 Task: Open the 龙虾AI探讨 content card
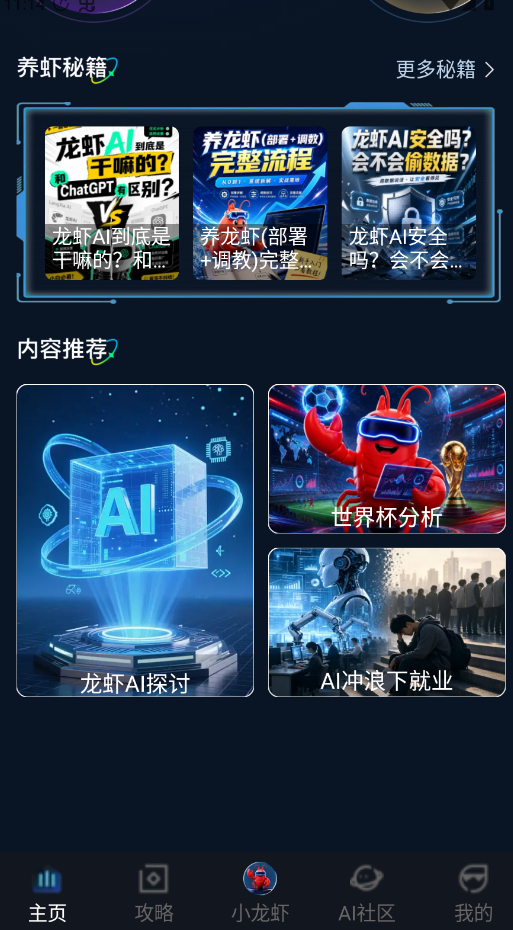135,540
